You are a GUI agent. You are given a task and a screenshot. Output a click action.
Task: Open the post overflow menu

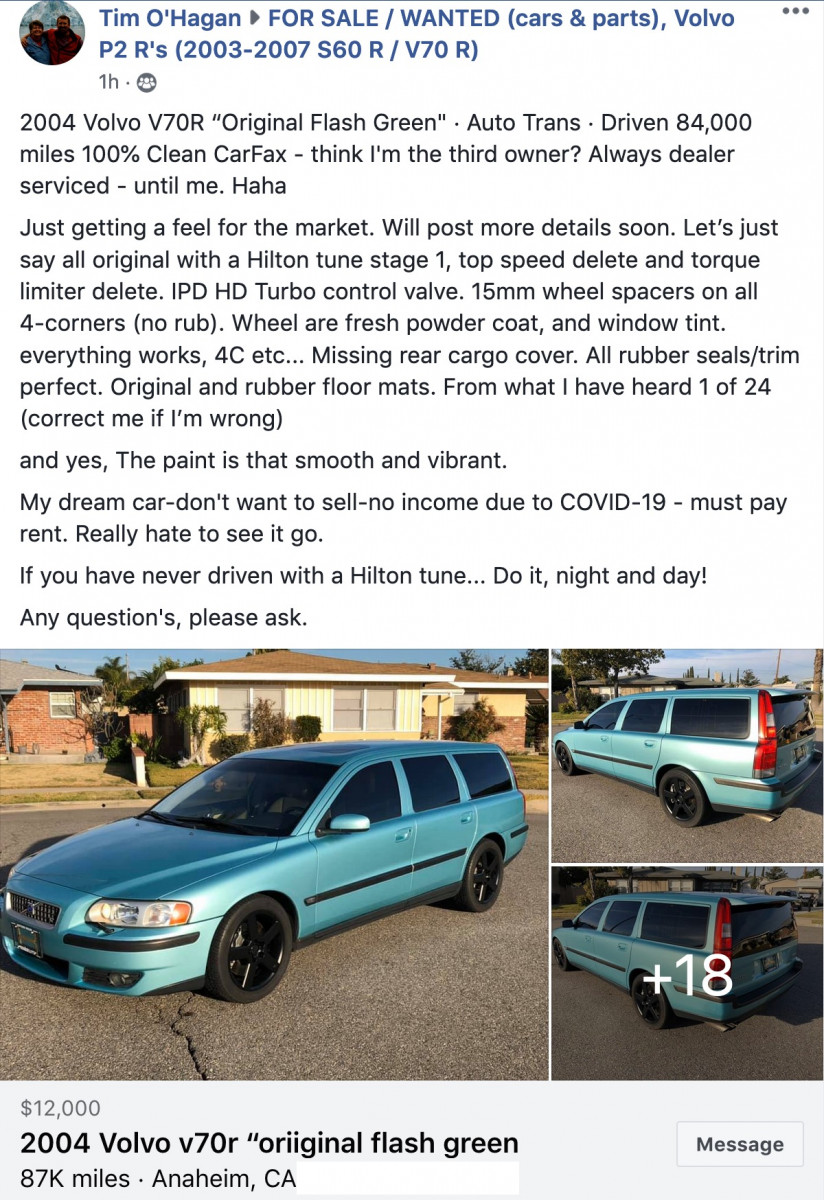coord(794,11)
